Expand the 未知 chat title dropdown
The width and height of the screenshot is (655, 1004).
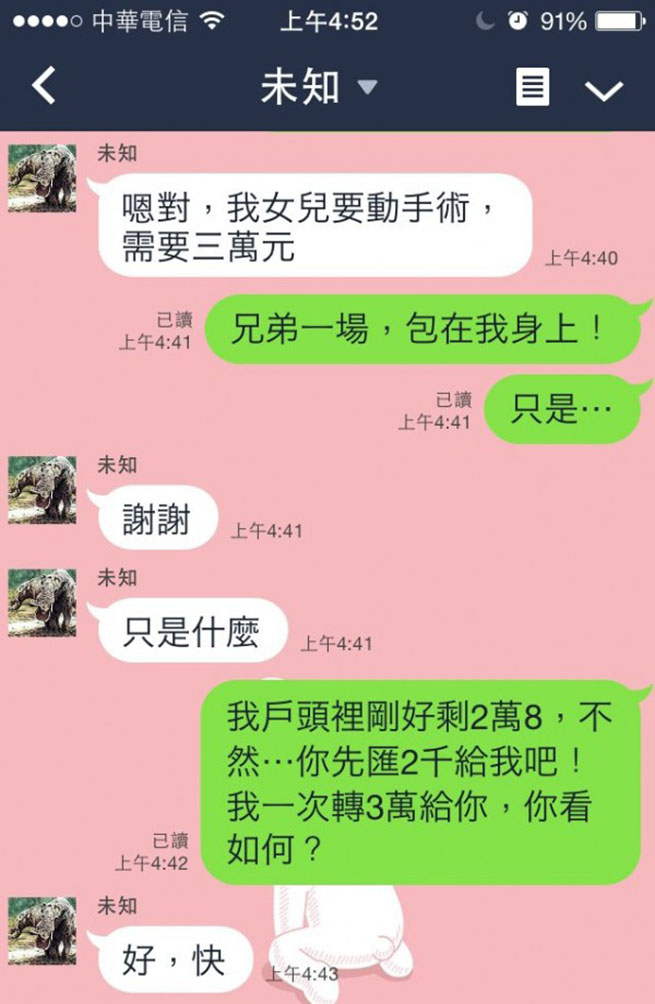pyautogui.click(x=366, y=88)
